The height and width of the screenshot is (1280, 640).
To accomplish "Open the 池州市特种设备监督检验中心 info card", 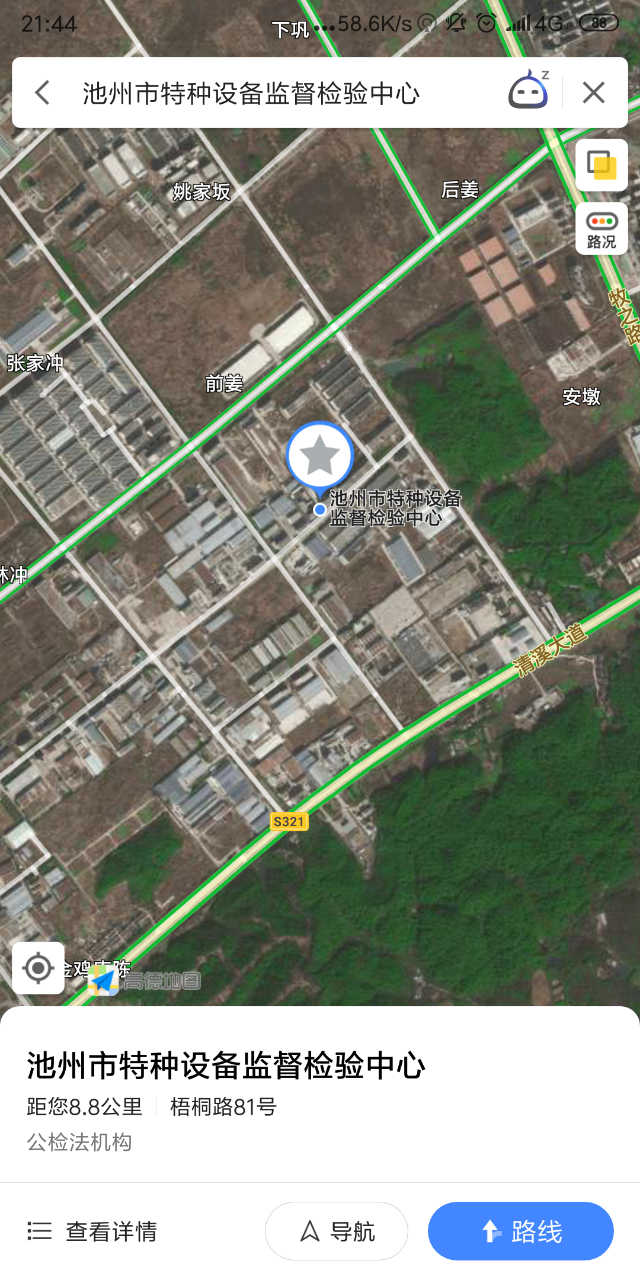I will [x=226, y=1066].
